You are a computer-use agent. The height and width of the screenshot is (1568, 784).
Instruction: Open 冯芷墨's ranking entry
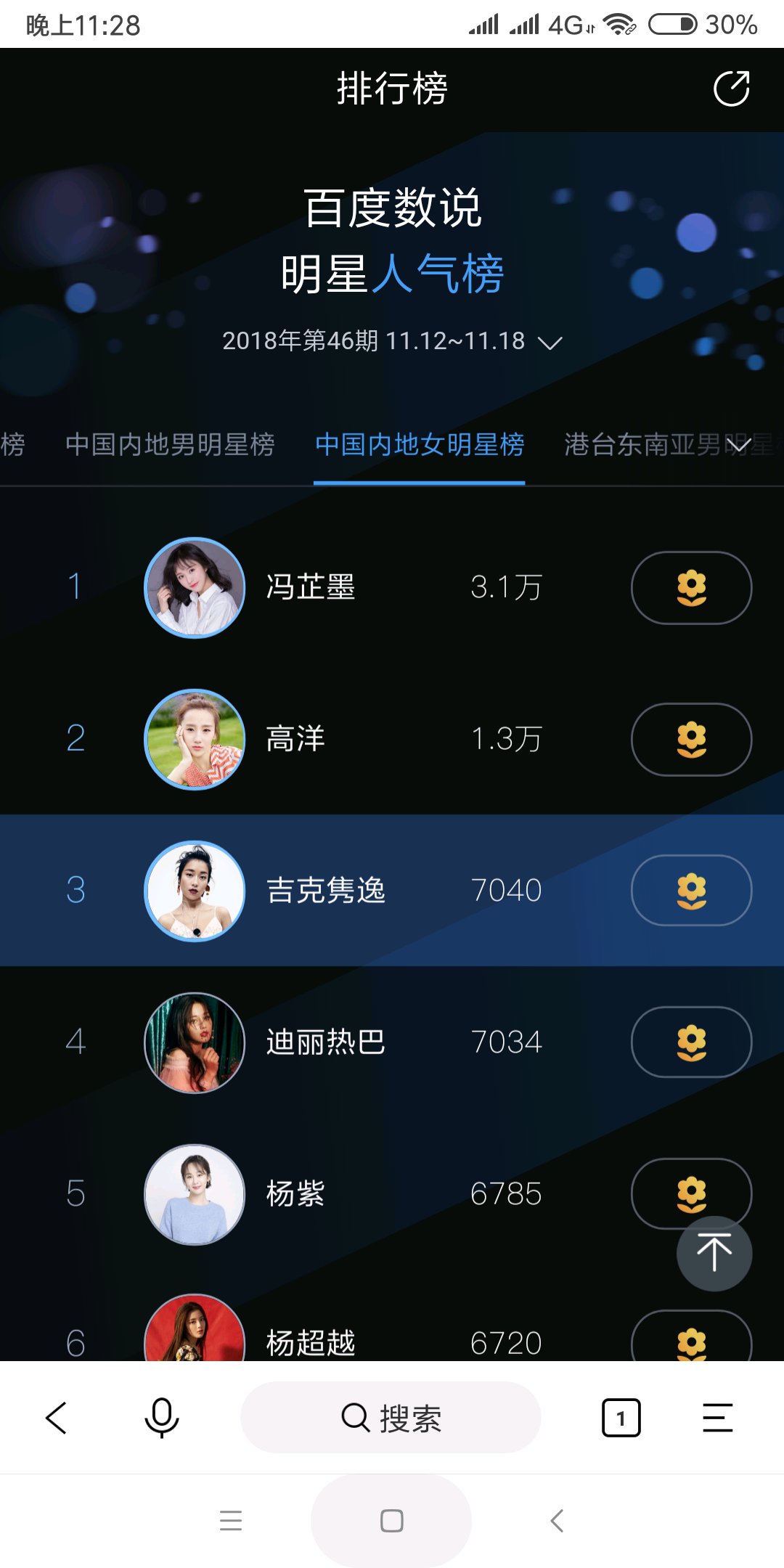pos(311,587)
